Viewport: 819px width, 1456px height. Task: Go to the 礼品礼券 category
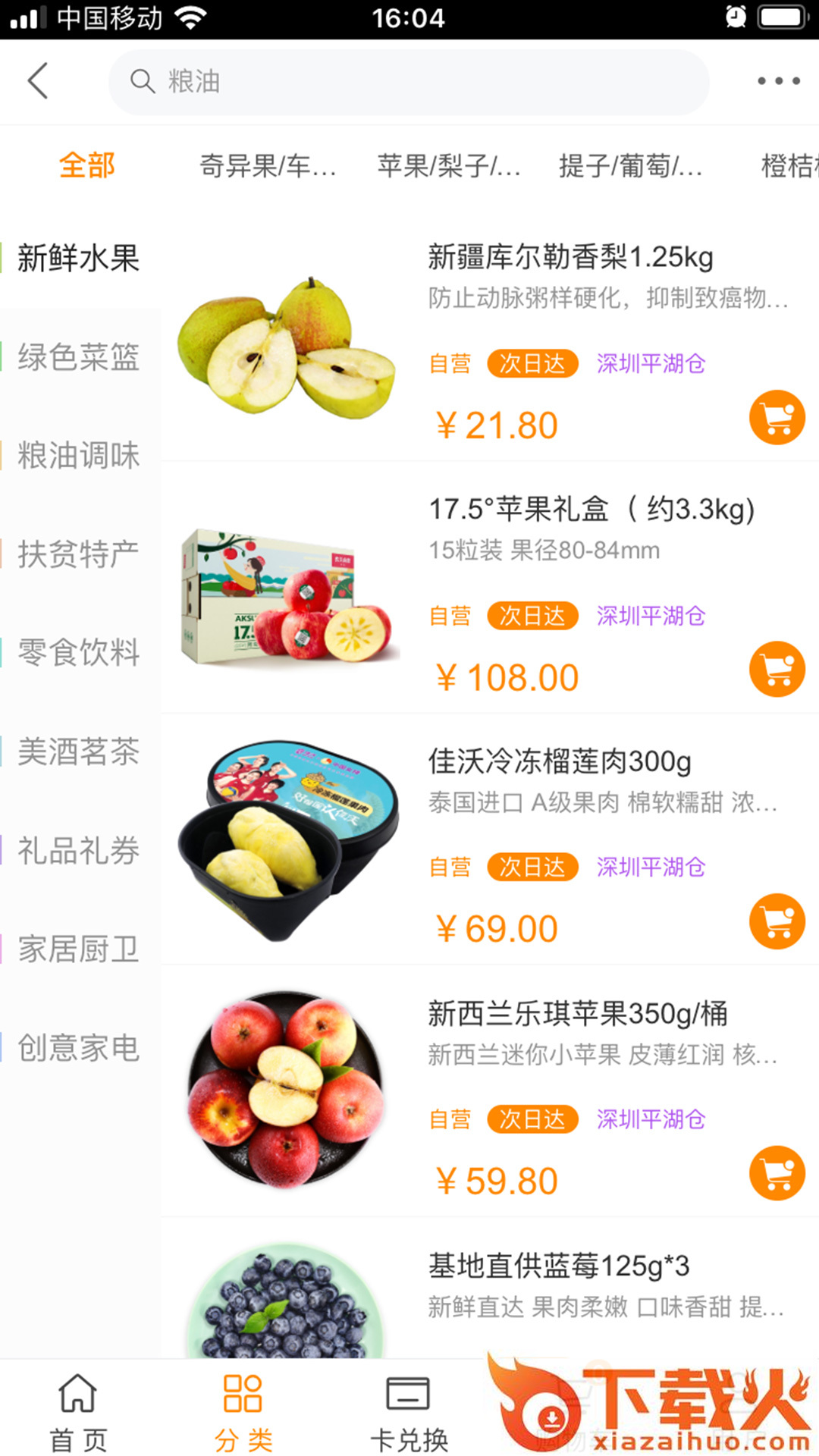(x=79, y=850)
